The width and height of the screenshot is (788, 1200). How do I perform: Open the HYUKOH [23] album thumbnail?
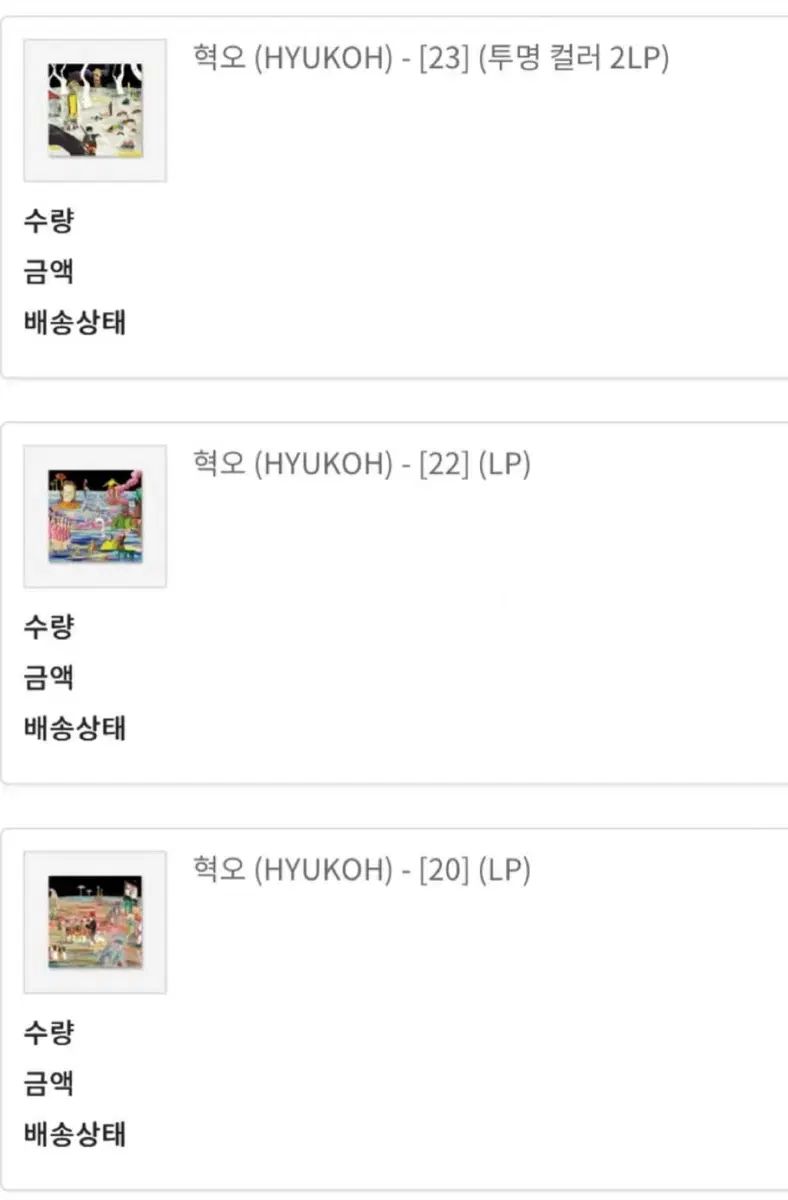pos(95,110)
